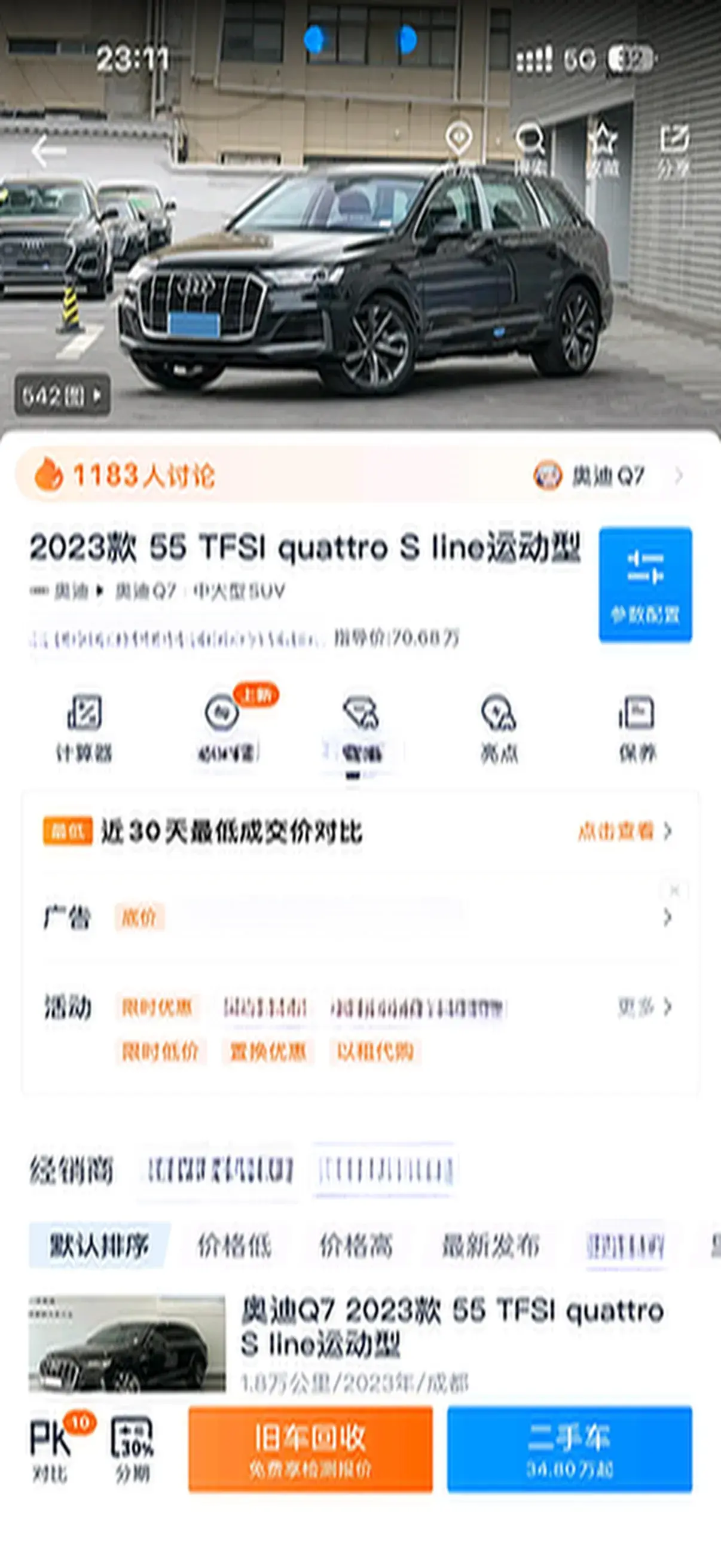Sort listings by 价格低
Image resolution: width=721 pixels, height=1568 pixels.
click(x=234, y=1246)
